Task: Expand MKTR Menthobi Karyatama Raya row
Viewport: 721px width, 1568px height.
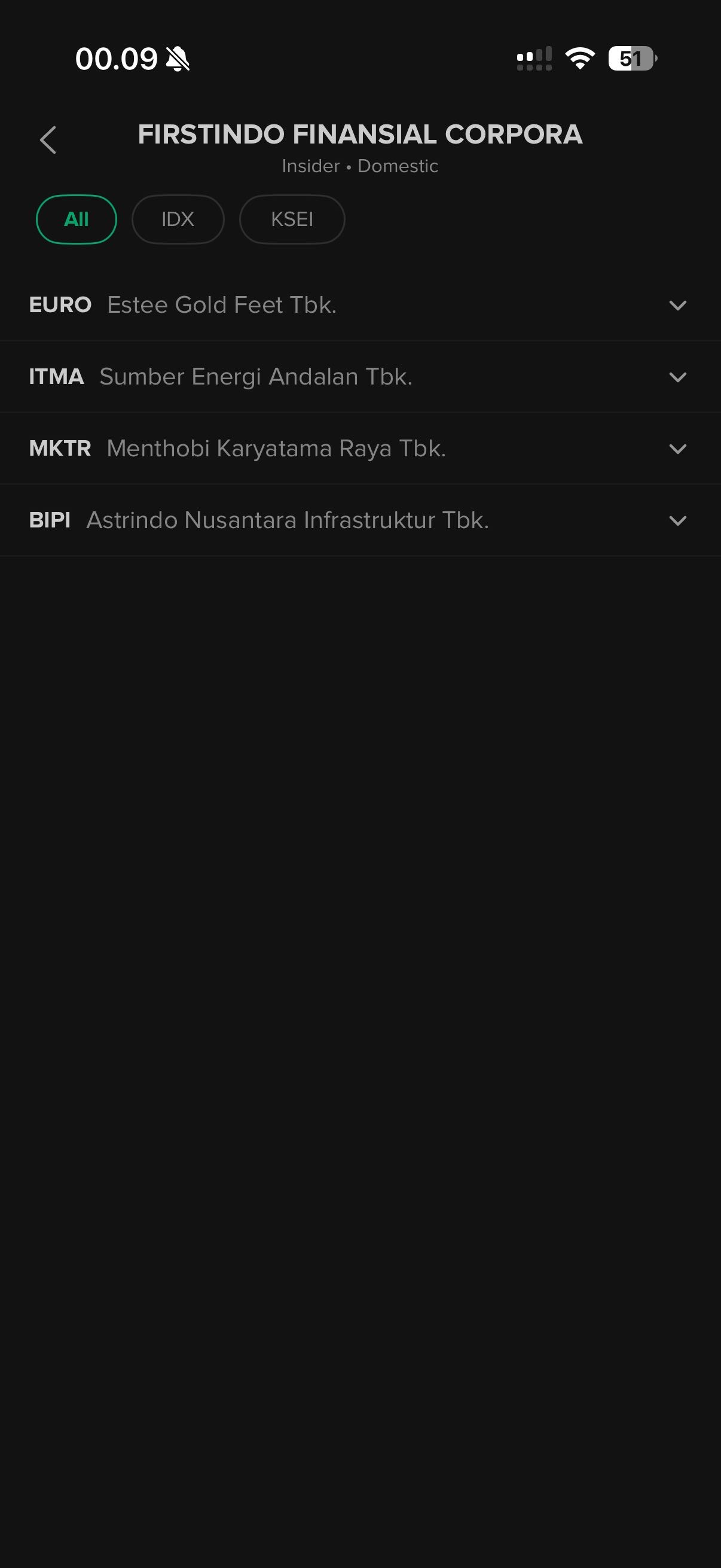Action: (677, 449)
